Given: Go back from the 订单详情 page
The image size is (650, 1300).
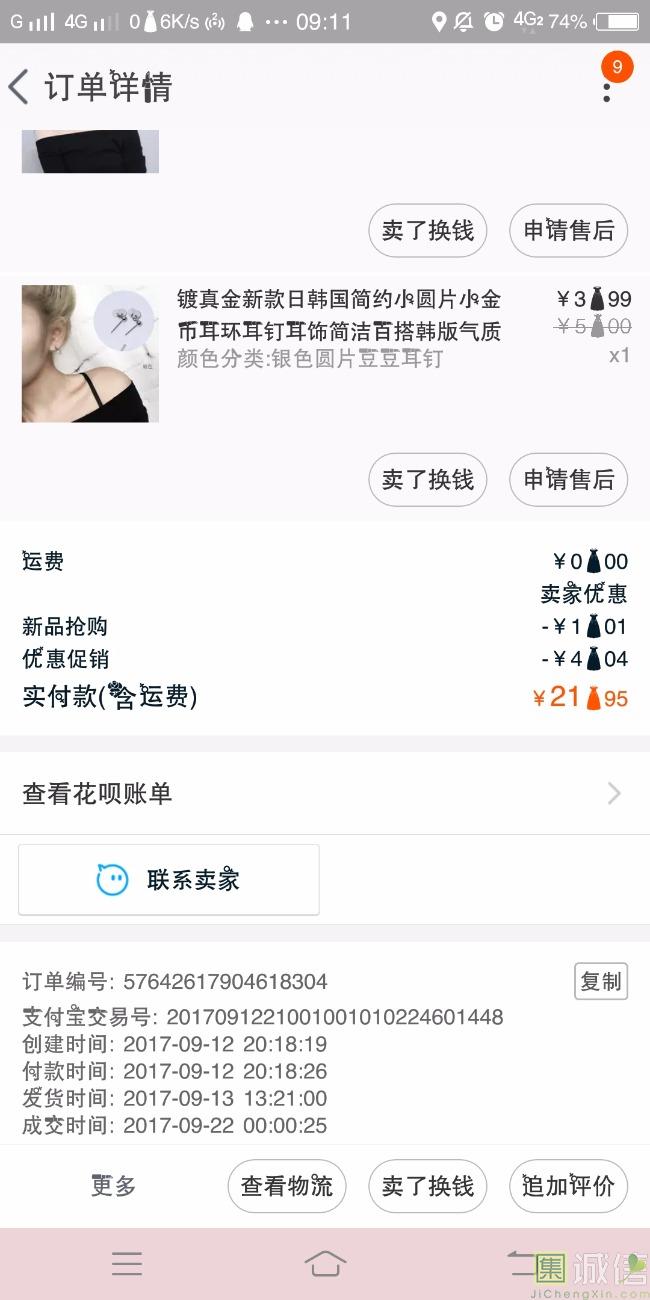Looking at the screenshot, I should (20, 87).
